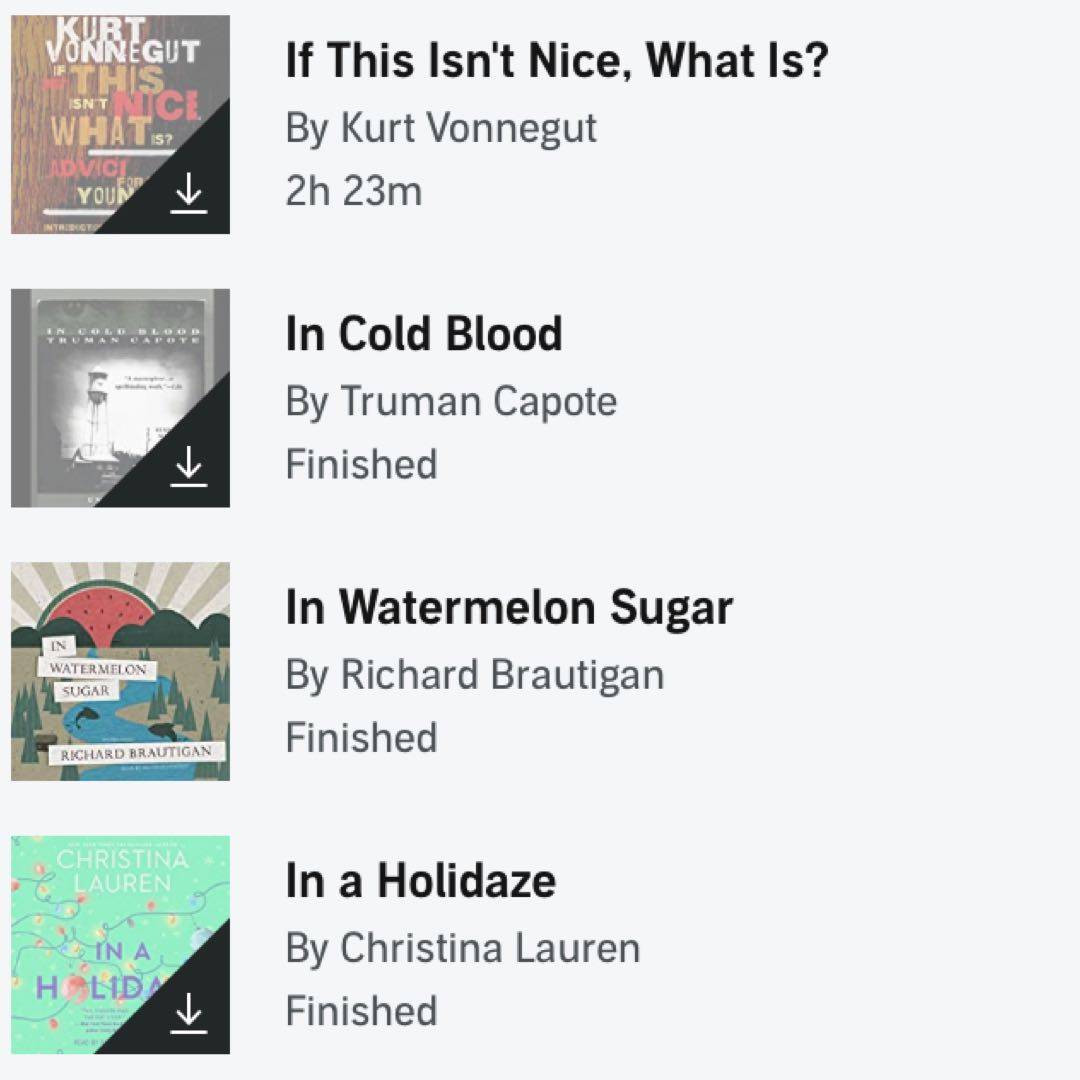Open In a Holidaze by Christina Lauren
1080x1080 pixels.
[x=420, y=881]
